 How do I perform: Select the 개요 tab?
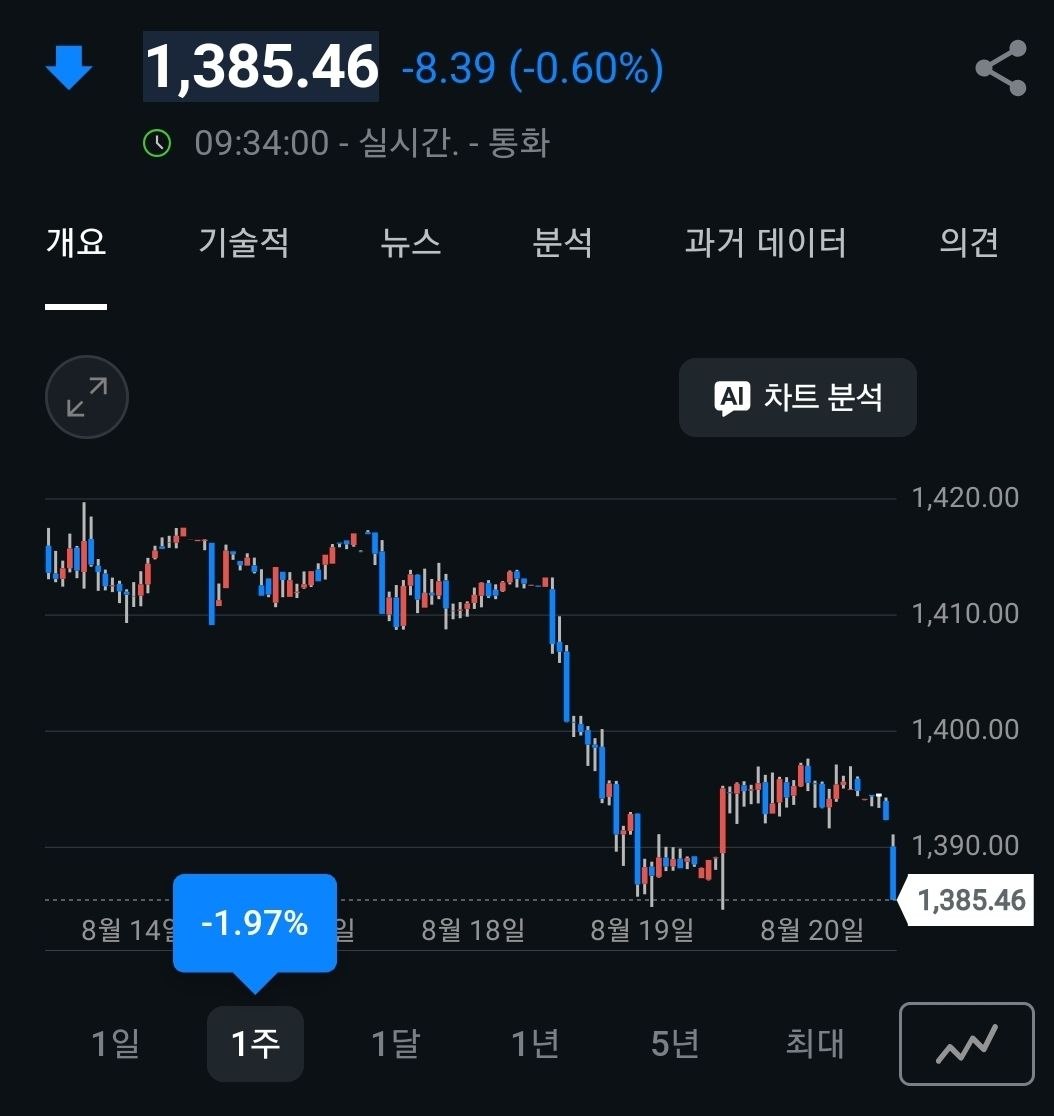(x=76, y=243)
